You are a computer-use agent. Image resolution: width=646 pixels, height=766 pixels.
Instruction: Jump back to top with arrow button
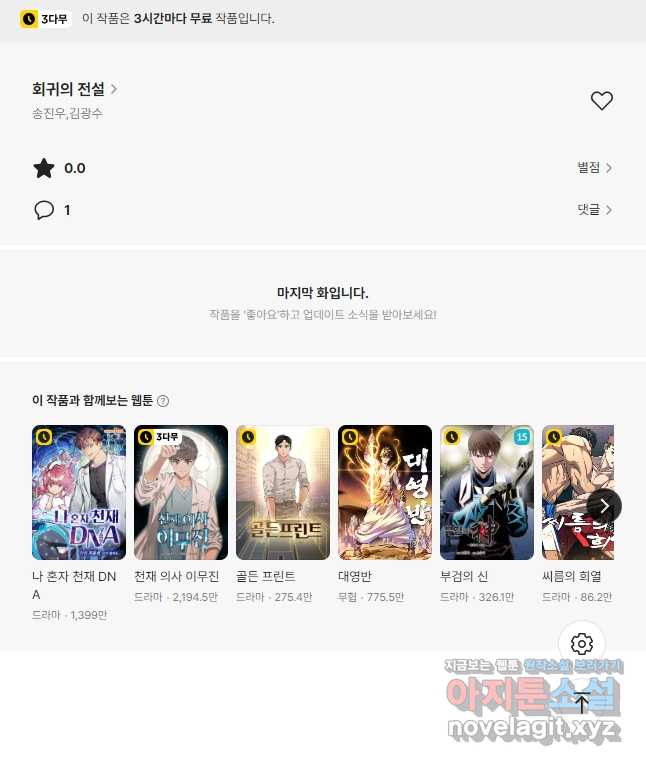[582, 702]
